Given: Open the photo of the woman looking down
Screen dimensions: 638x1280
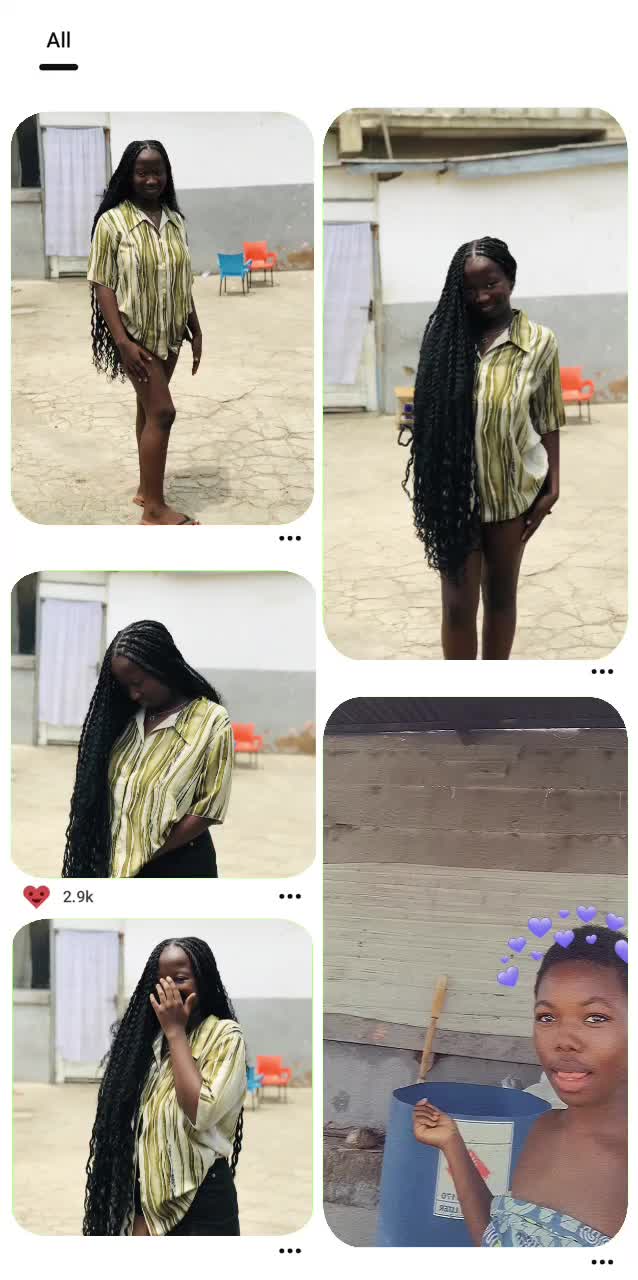Looking at the screenshot, I should [x=163, y=724].
